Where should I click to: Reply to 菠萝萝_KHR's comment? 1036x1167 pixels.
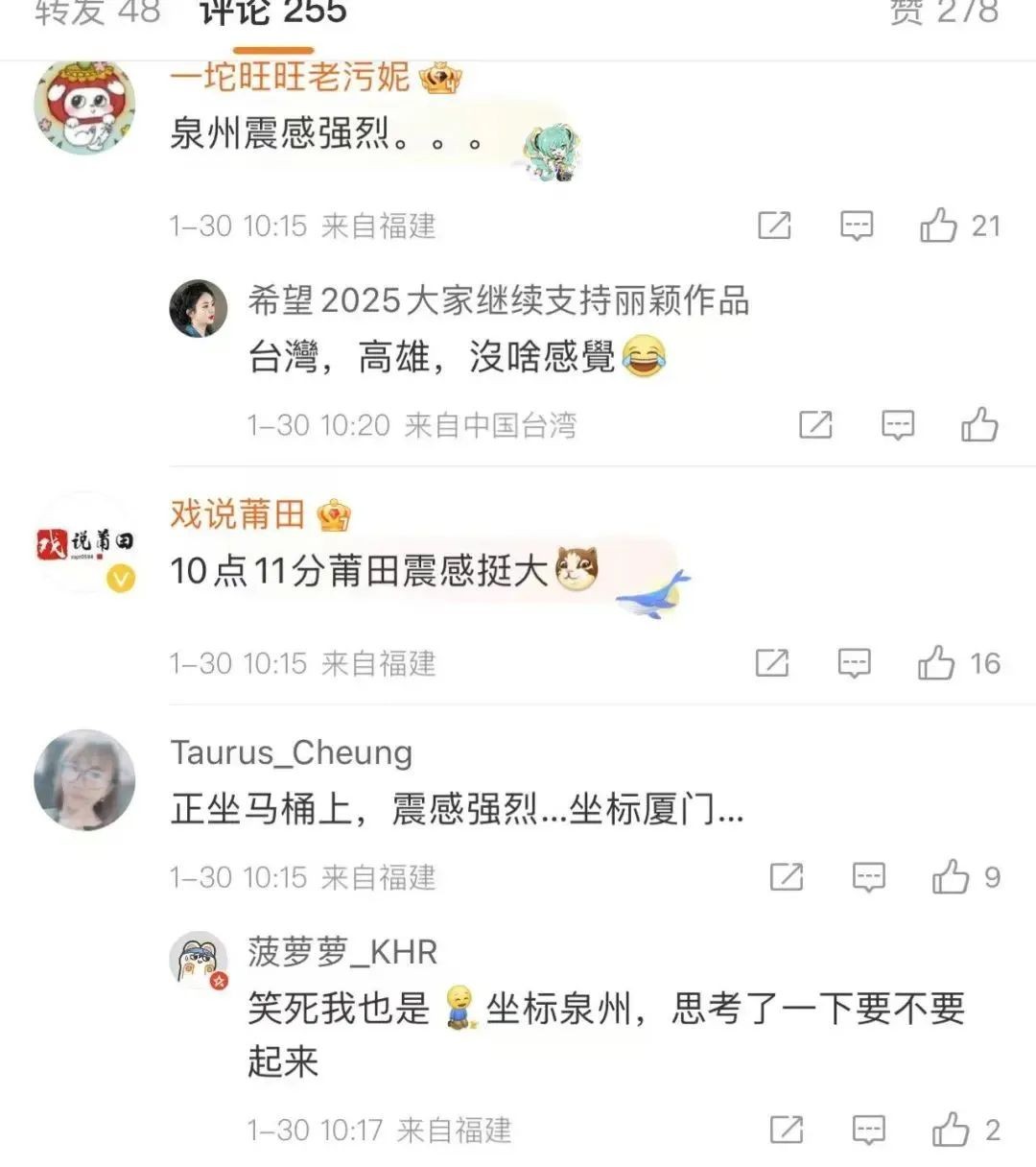click(869, 1130)
